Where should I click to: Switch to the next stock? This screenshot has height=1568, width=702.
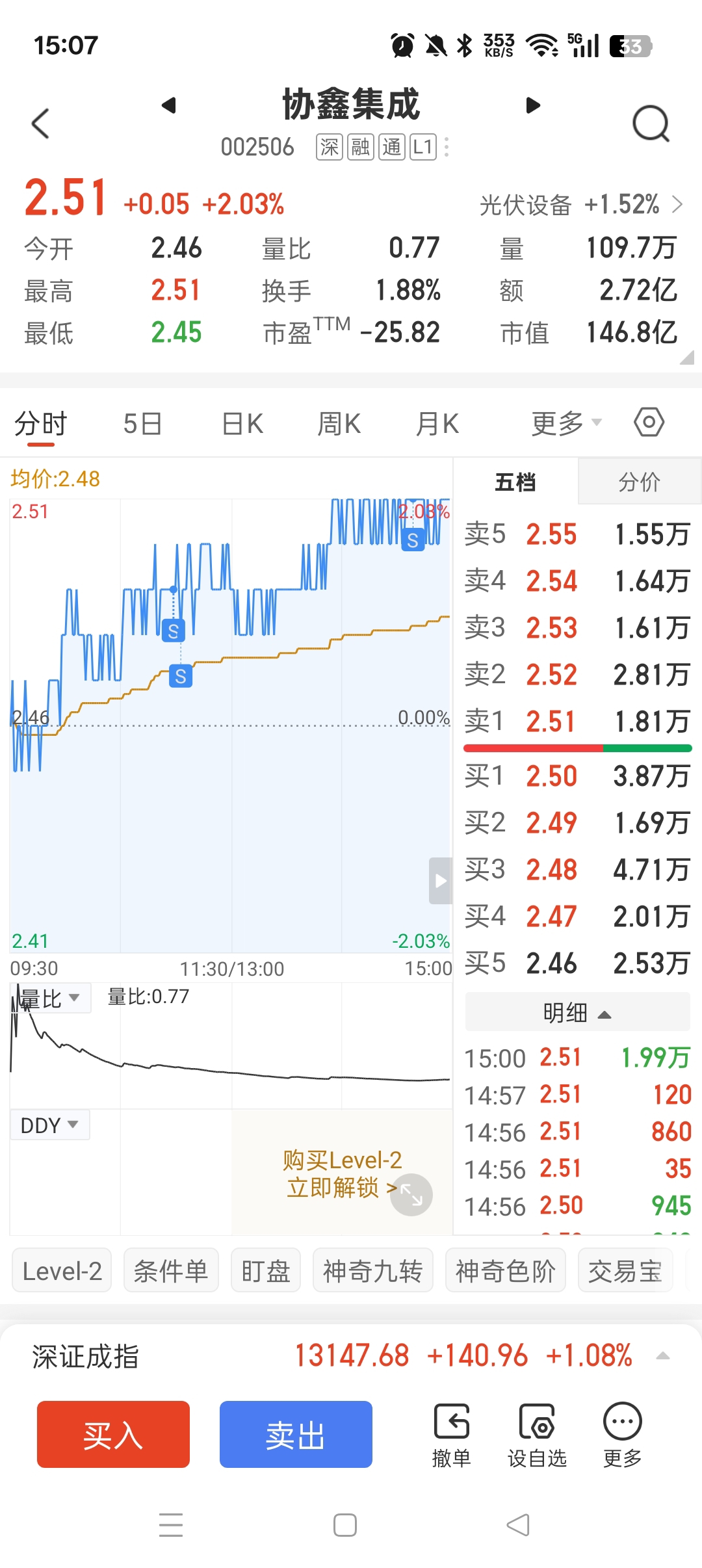pos(533,105)
